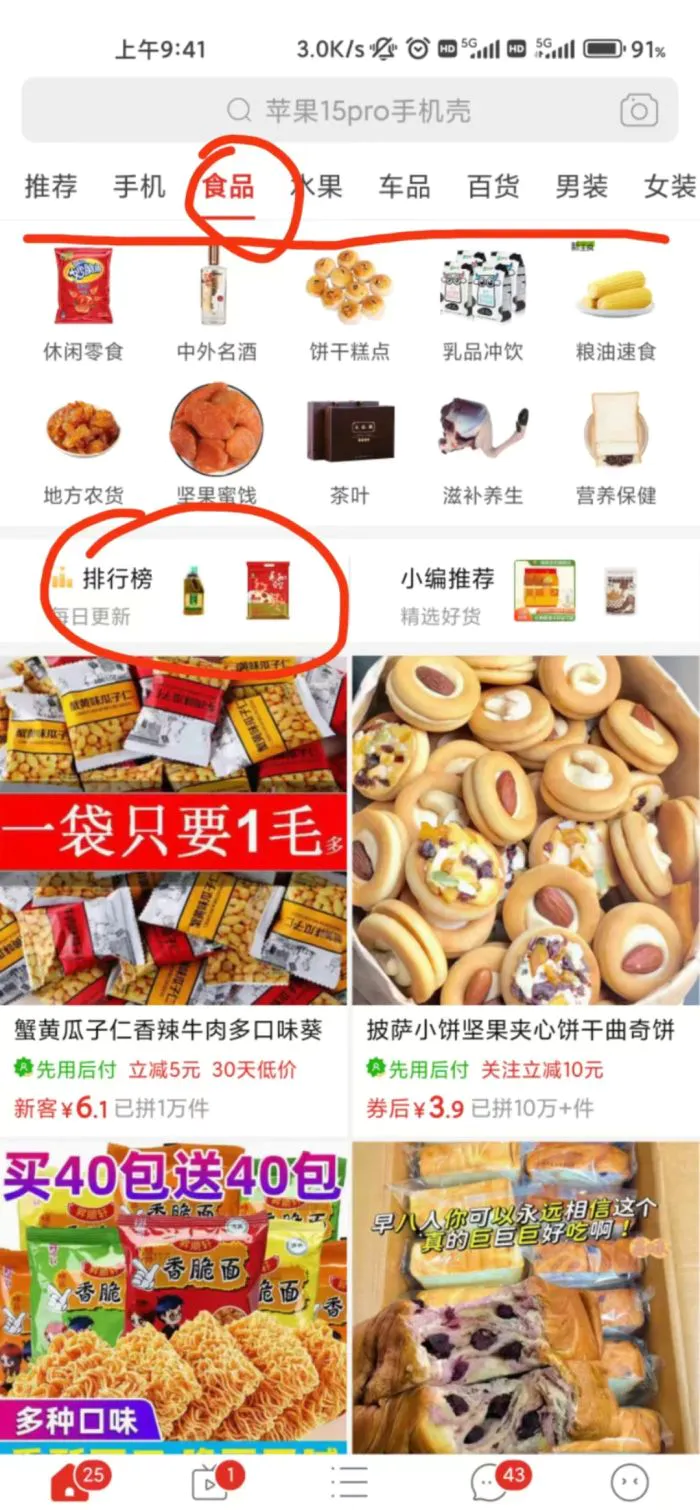The width and height of the screenshot is (700, 1510).
Task: Open the 中外名酒 category
Action: tap(216, 303)
